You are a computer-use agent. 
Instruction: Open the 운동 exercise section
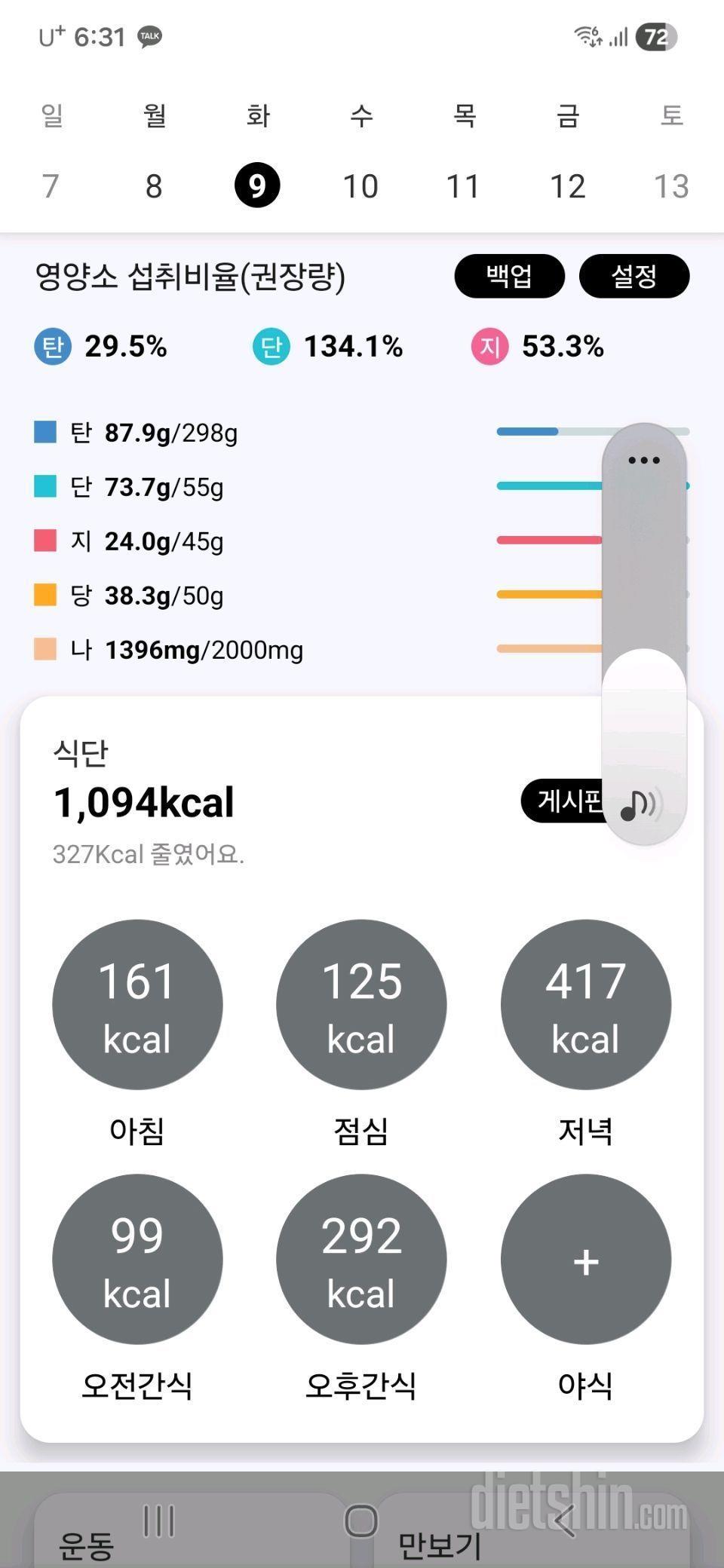(x=87, y=1545)
